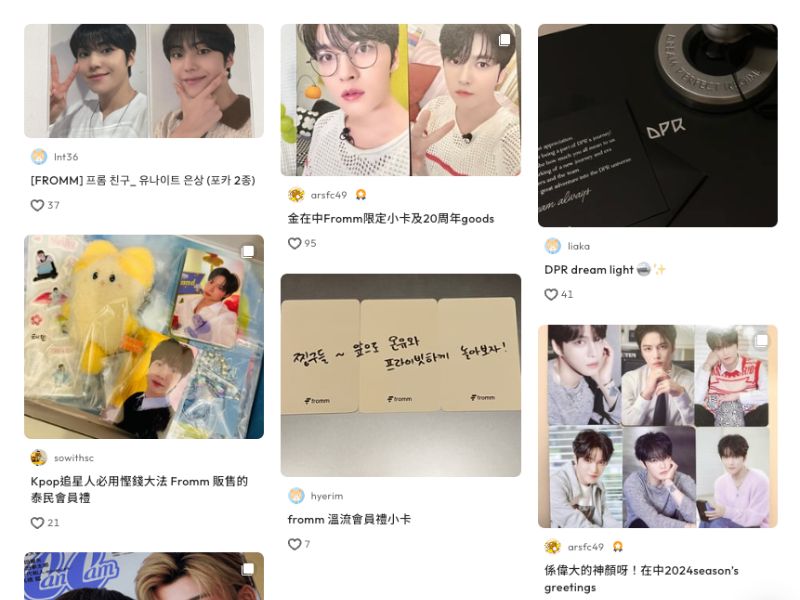Open the partially visible post at the bottom left

[143, 576]
